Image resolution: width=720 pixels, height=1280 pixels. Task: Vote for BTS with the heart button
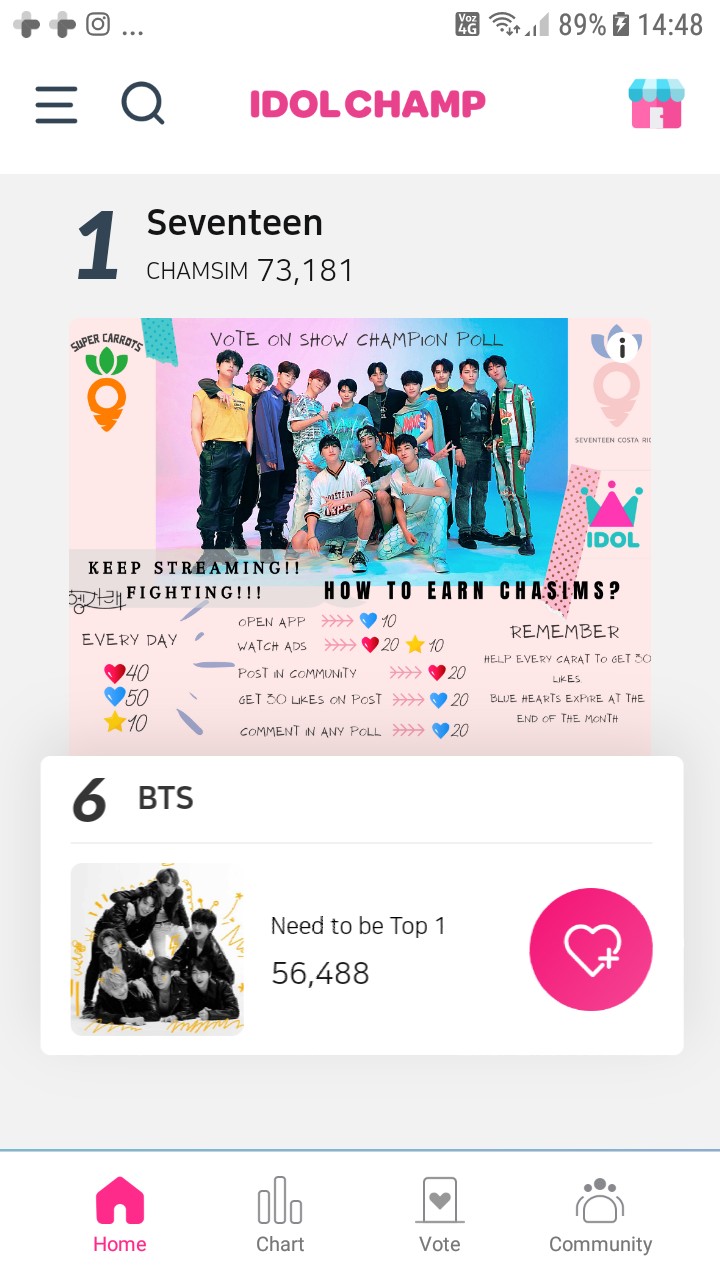tap(591, 949)
